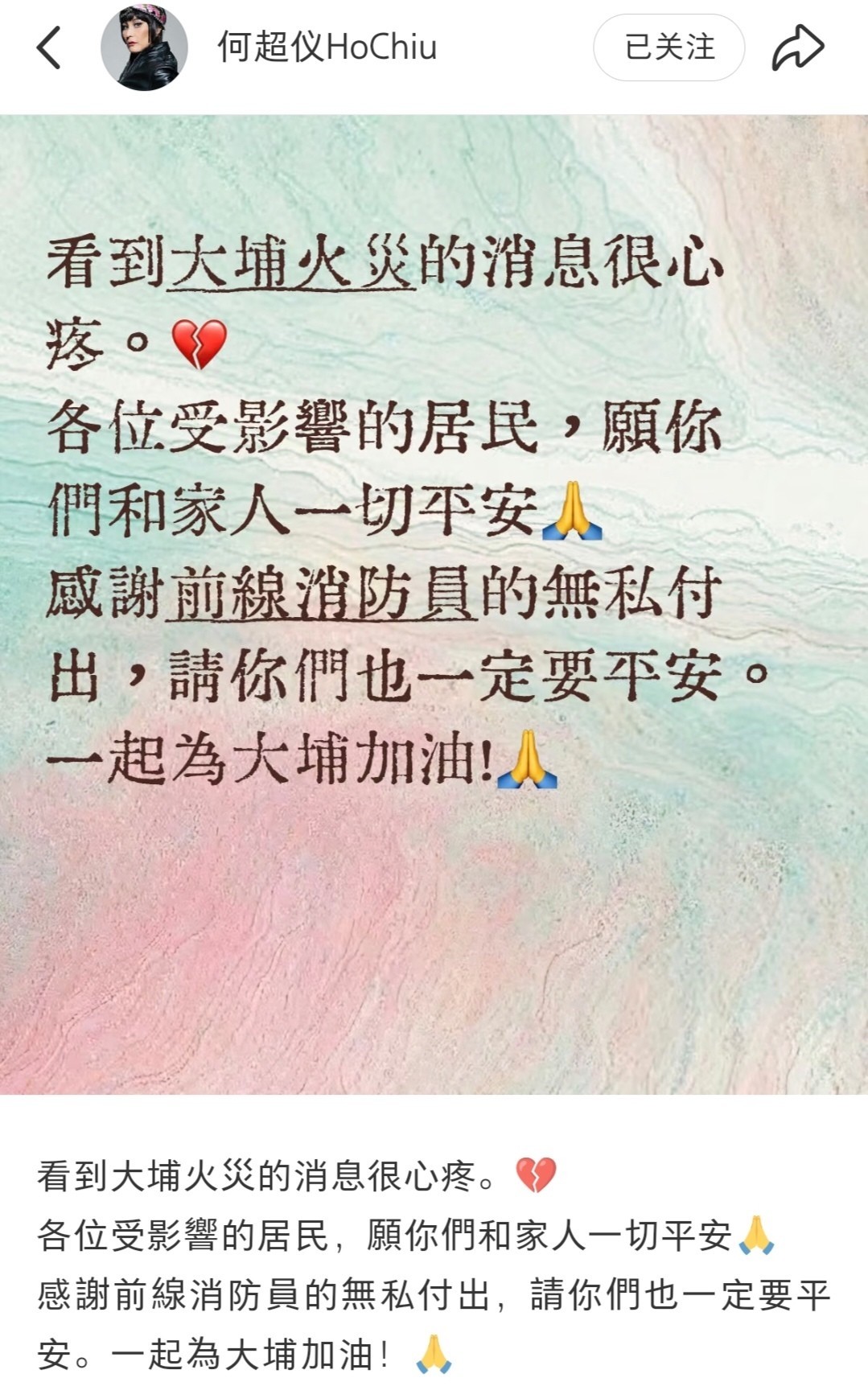Open 何超仪HoChiu's profile picture
The image size is (868, 1386).
point(144,47)
